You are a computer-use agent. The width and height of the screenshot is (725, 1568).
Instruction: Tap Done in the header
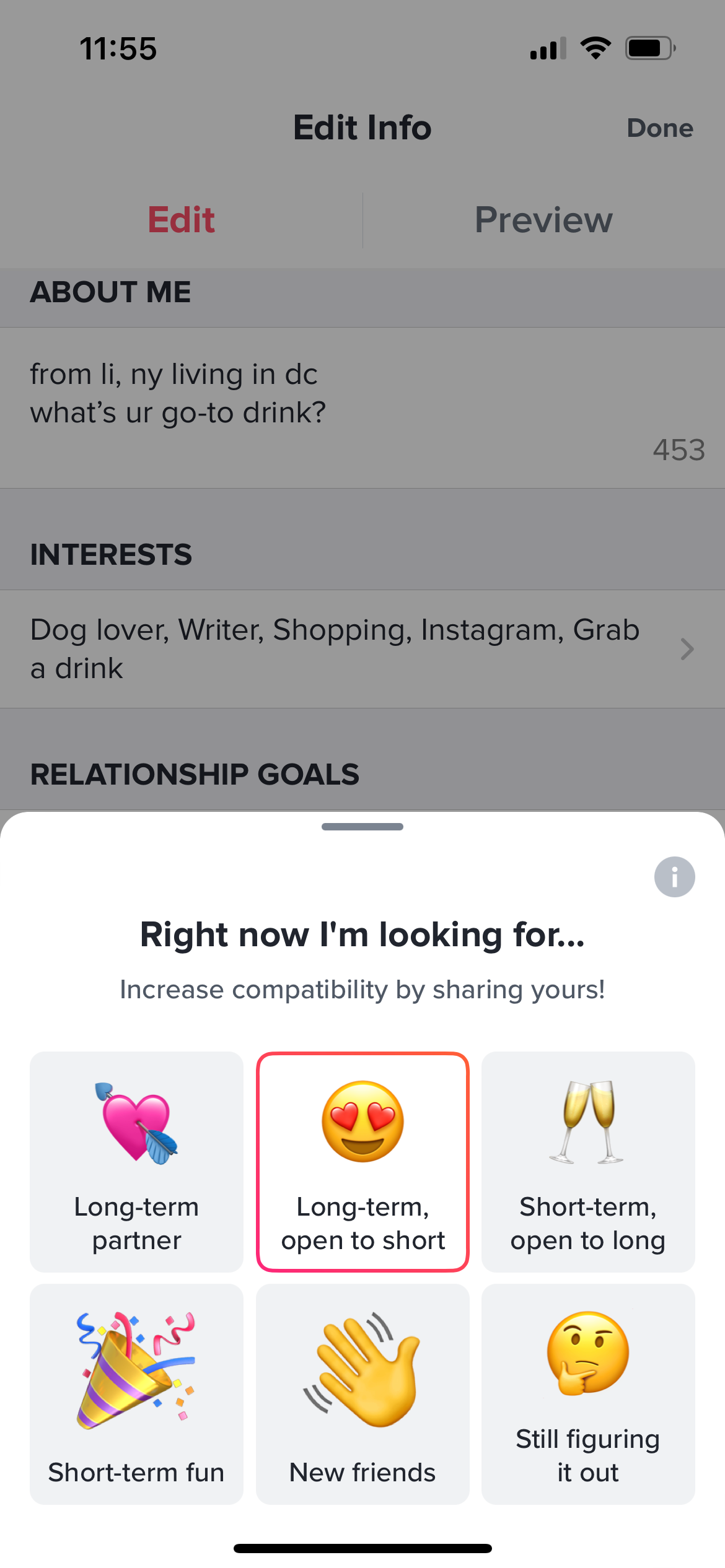(x=659, y=128)
